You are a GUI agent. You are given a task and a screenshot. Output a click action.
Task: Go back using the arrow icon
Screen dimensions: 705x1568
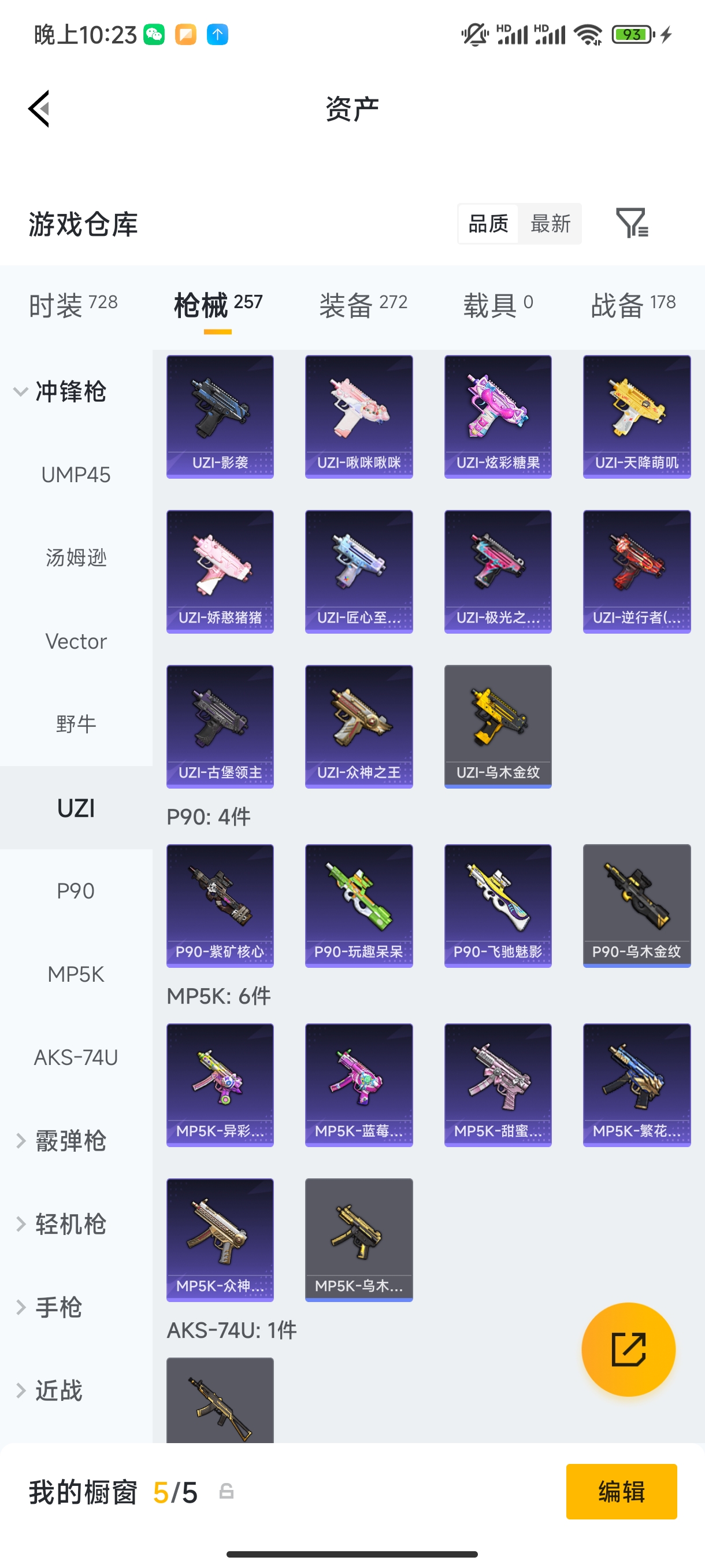(x=39, y=109)
